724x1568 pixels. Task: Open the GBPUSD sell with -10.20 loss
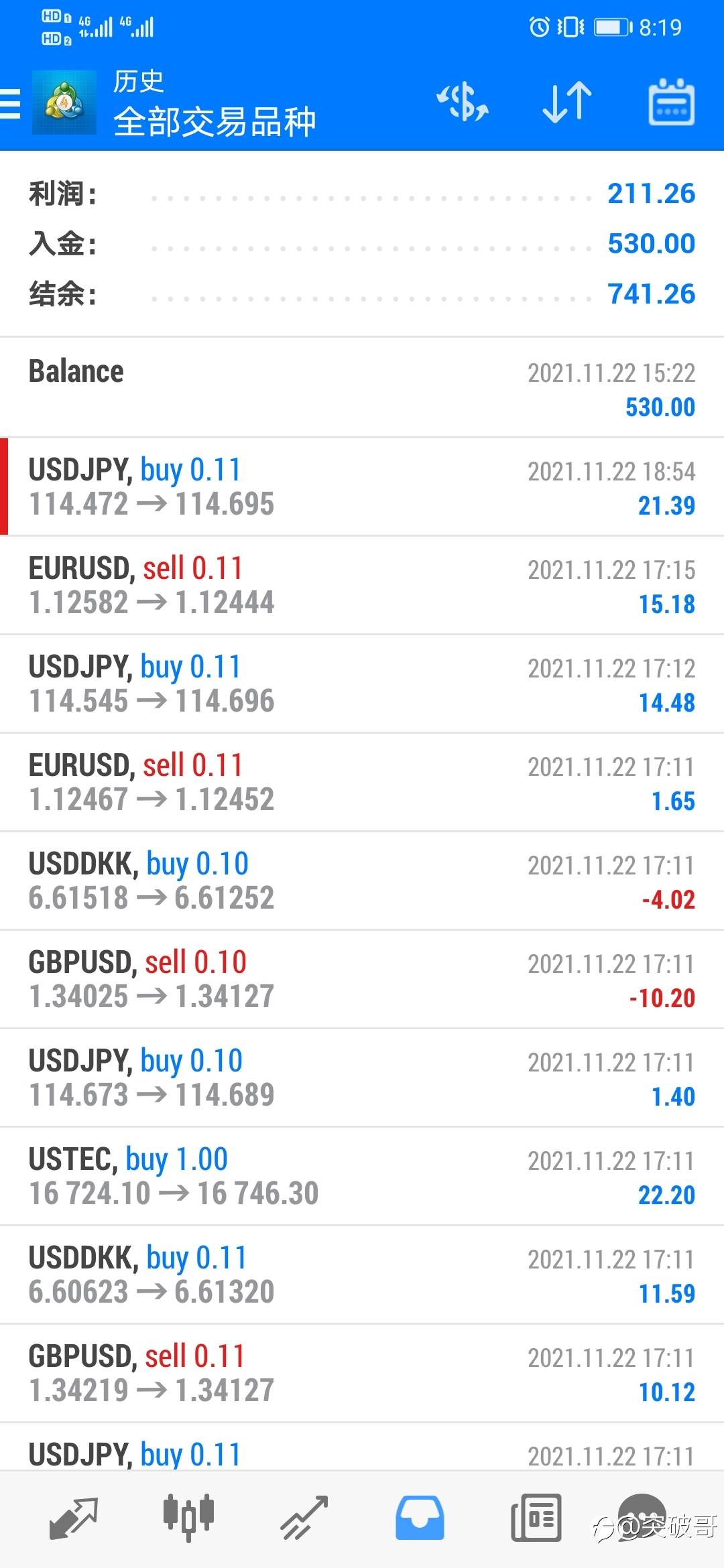362,980
